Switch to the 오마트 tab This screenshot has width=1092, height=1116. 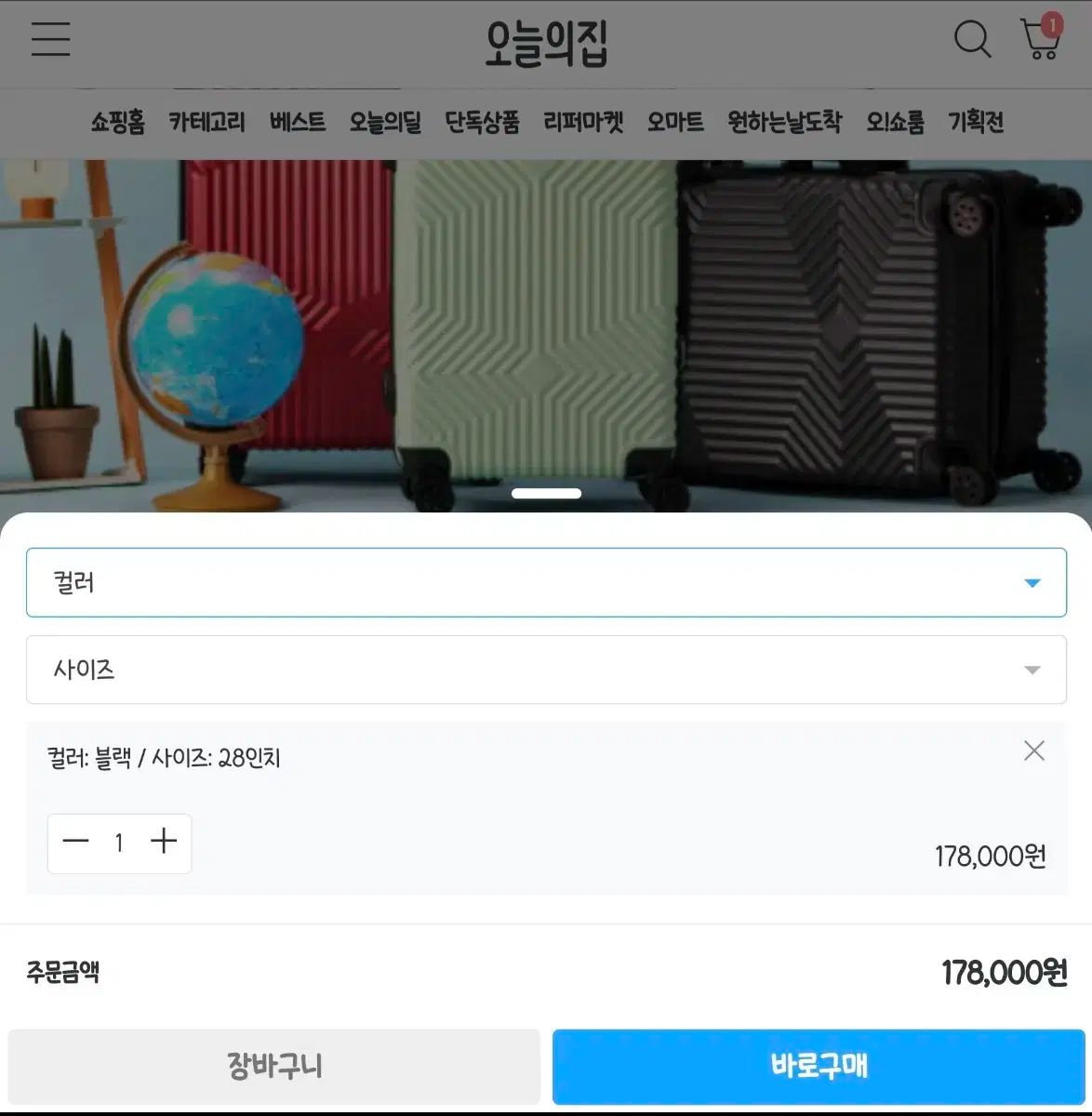[x=675, y=122]
